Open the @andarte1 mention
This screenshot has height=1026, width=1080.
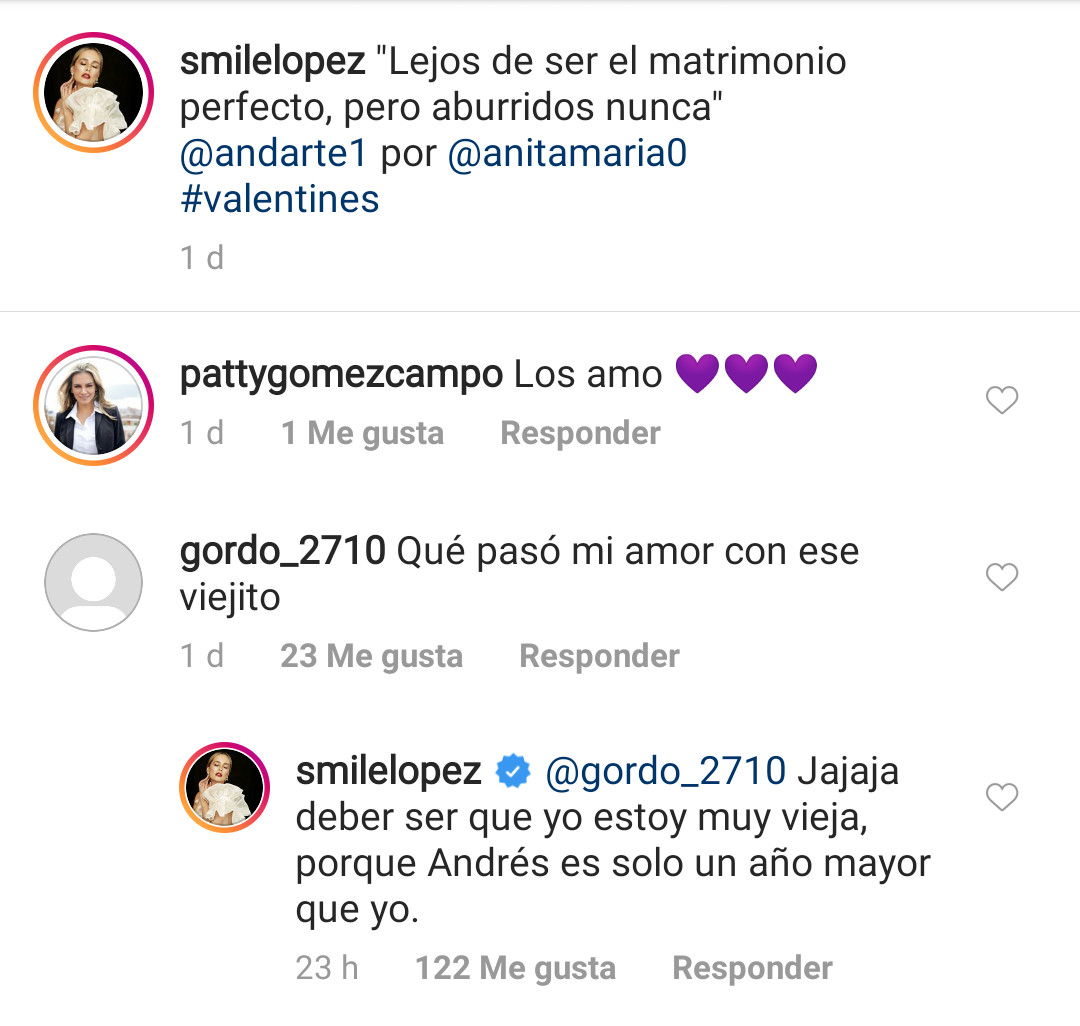click(x=274, y=154)
